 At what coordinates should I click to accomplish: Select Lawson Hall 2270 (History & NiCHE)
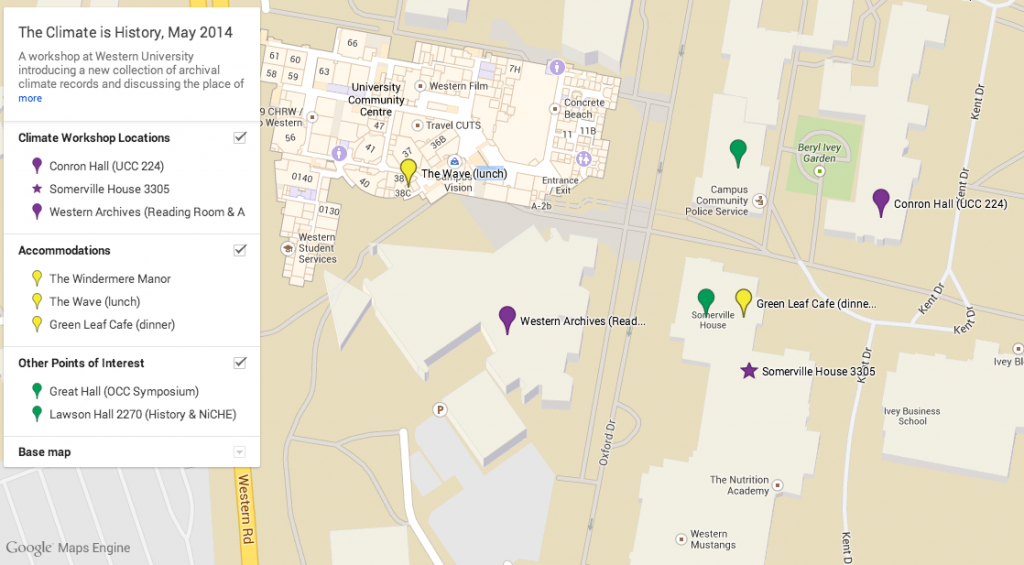coord(142,414)
